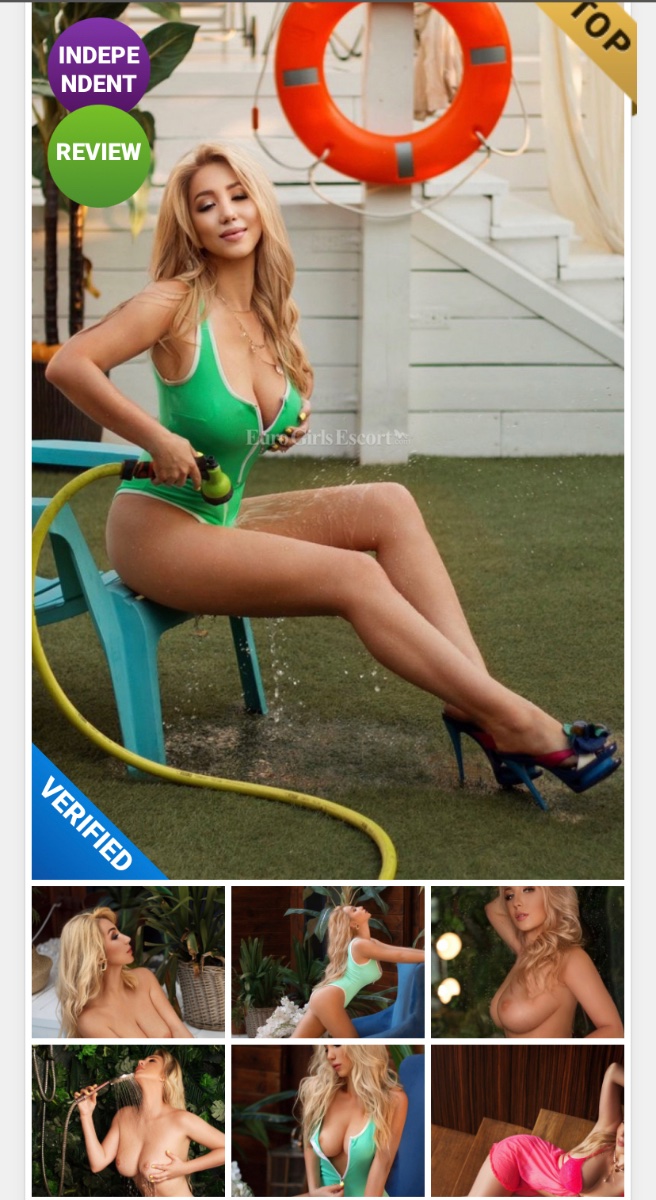Tap the green REVIEW badge

tap(99, 154)
